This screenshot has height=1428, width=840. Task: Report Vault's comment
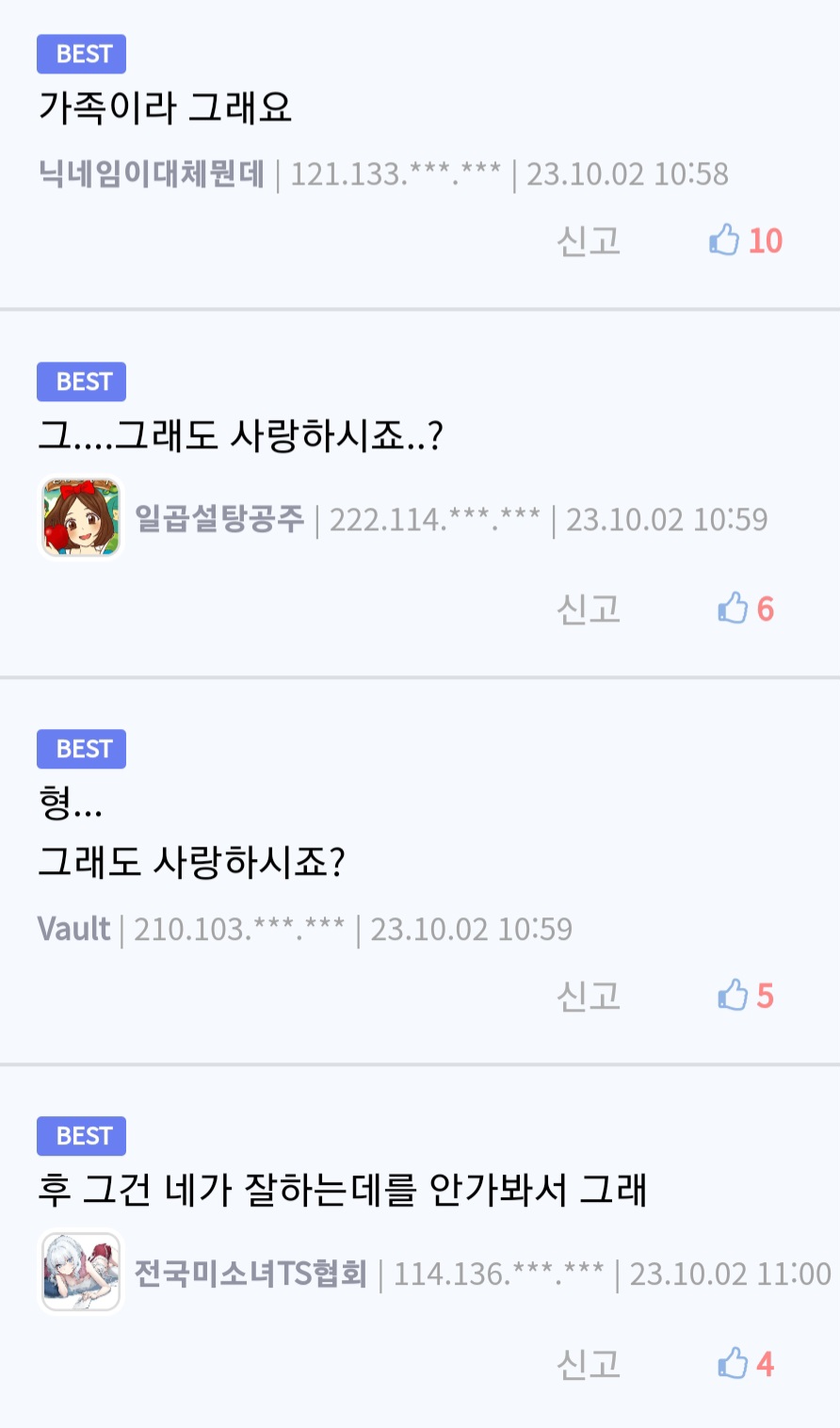pos(589,996)
